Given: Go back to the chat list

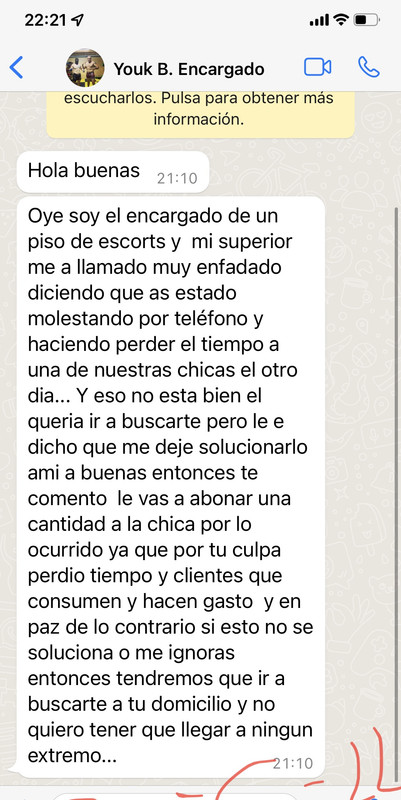Looking at the screenshot, I should [16, 68].
